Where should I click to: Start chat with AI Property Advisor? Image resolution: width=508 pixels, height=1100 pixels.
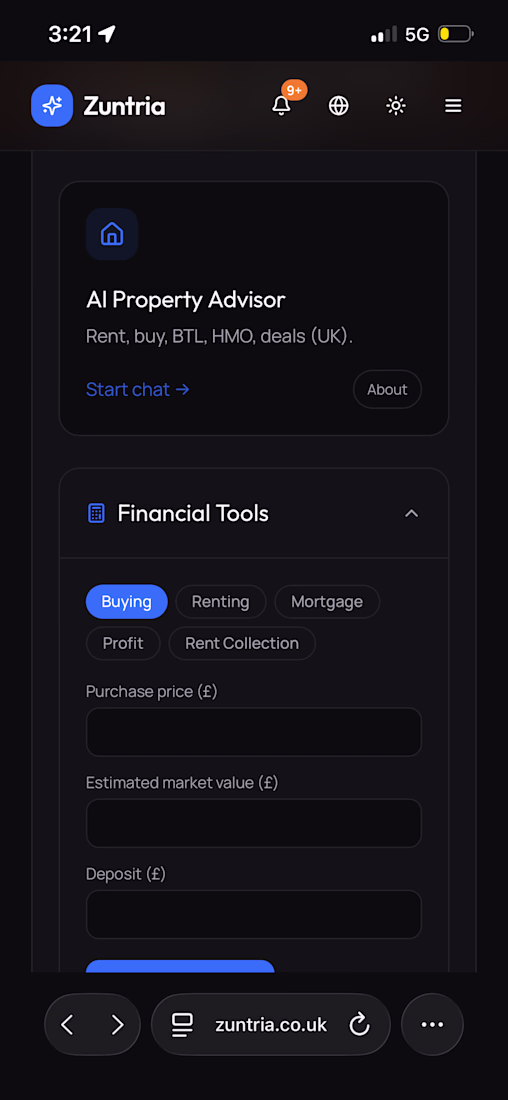[x=138, y=389]
